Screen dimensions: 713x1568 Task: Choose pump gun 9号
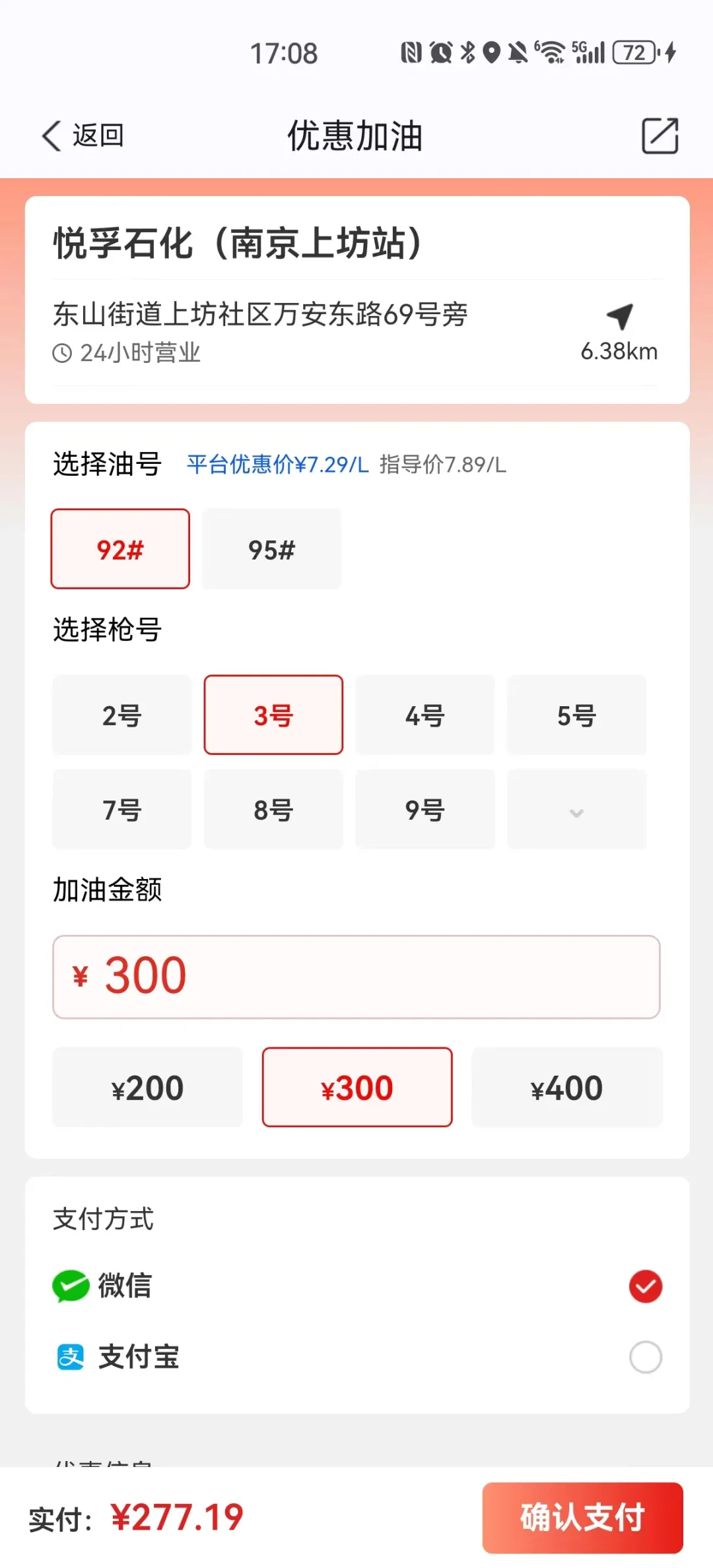pos(424,810)
